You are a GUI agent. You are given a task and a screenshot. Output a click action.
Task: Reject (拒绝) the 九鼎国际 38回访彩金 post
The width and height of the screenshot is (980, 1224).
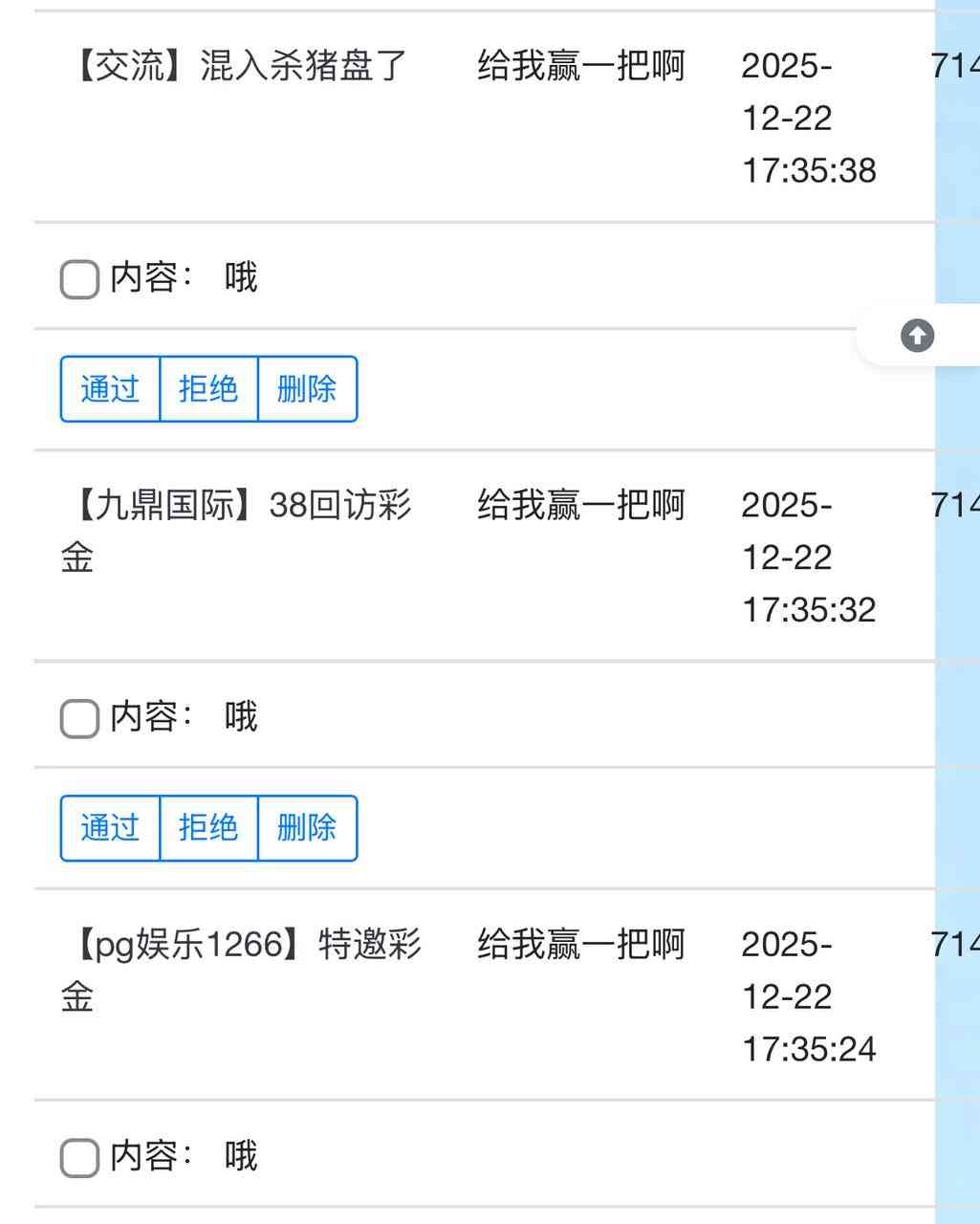[x=208, y=828]
